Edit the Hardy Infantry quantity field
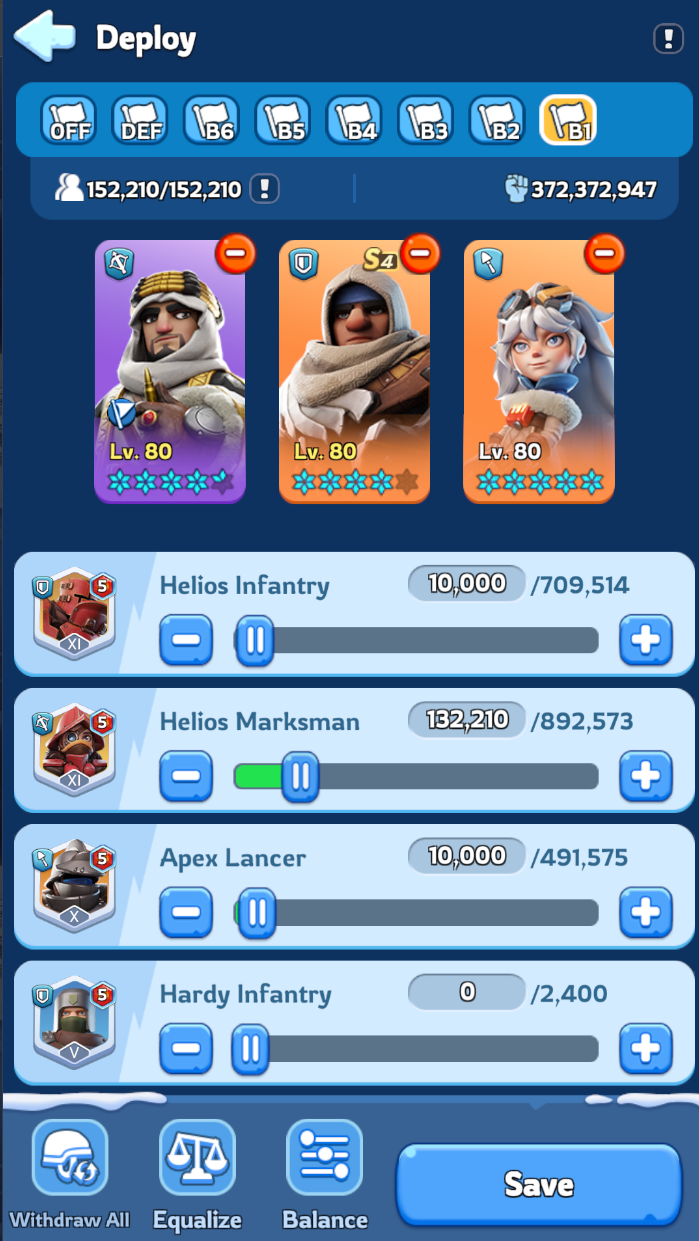 click(466, 993)
